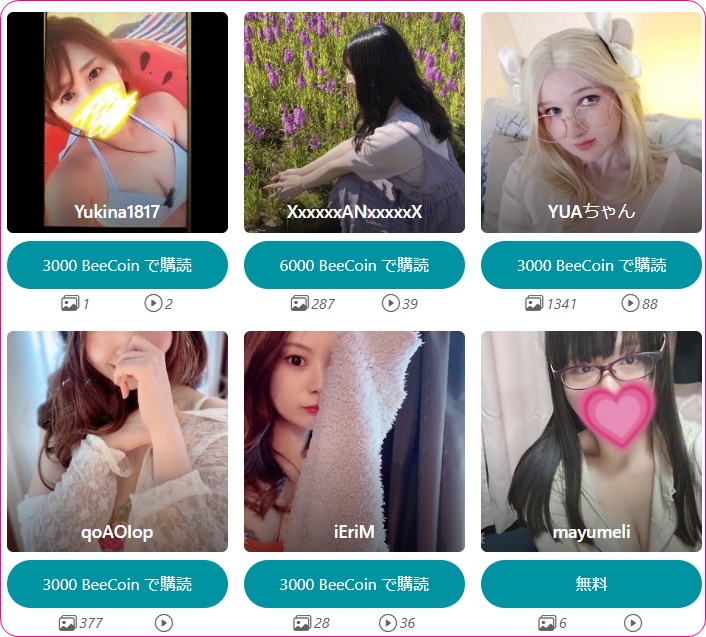Open mayumeli's profile card
The image size is (706, 637).
pyautogui.click(x=591, y=441)
